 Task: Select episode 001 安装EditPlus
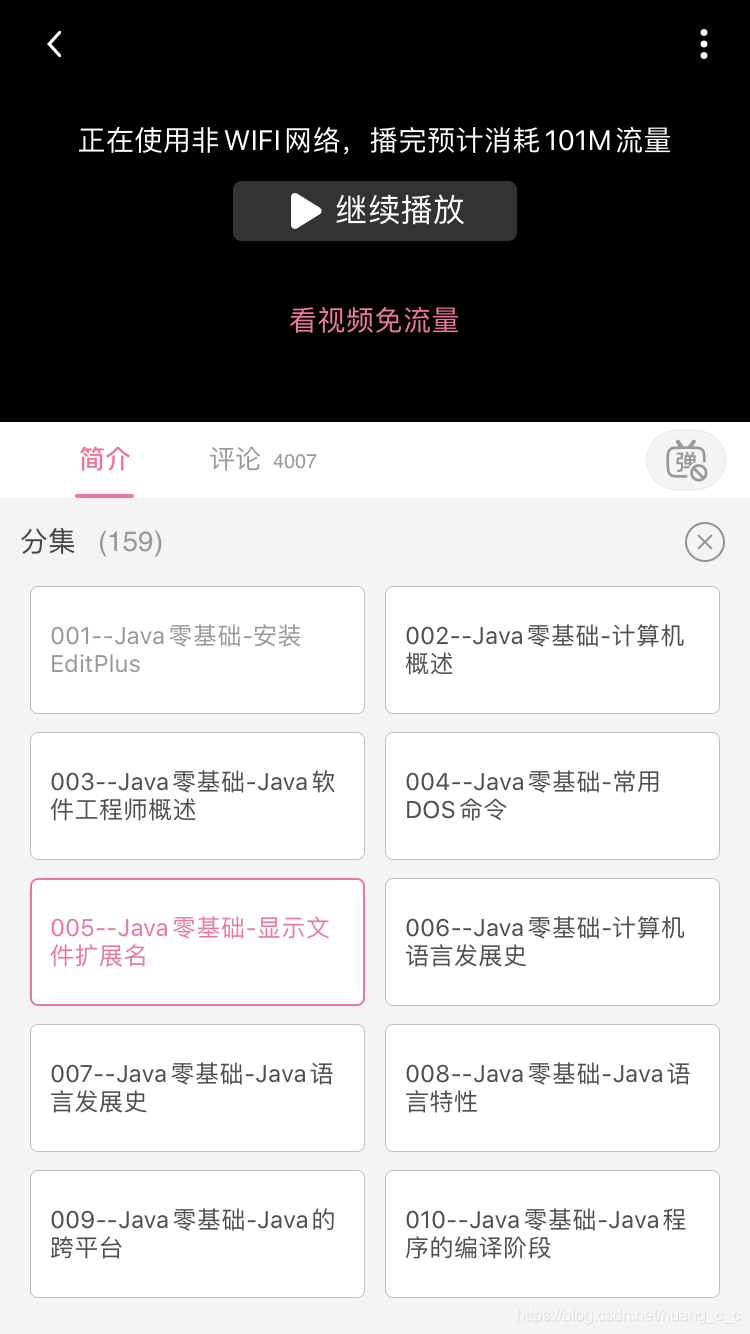tap(197, 649)
